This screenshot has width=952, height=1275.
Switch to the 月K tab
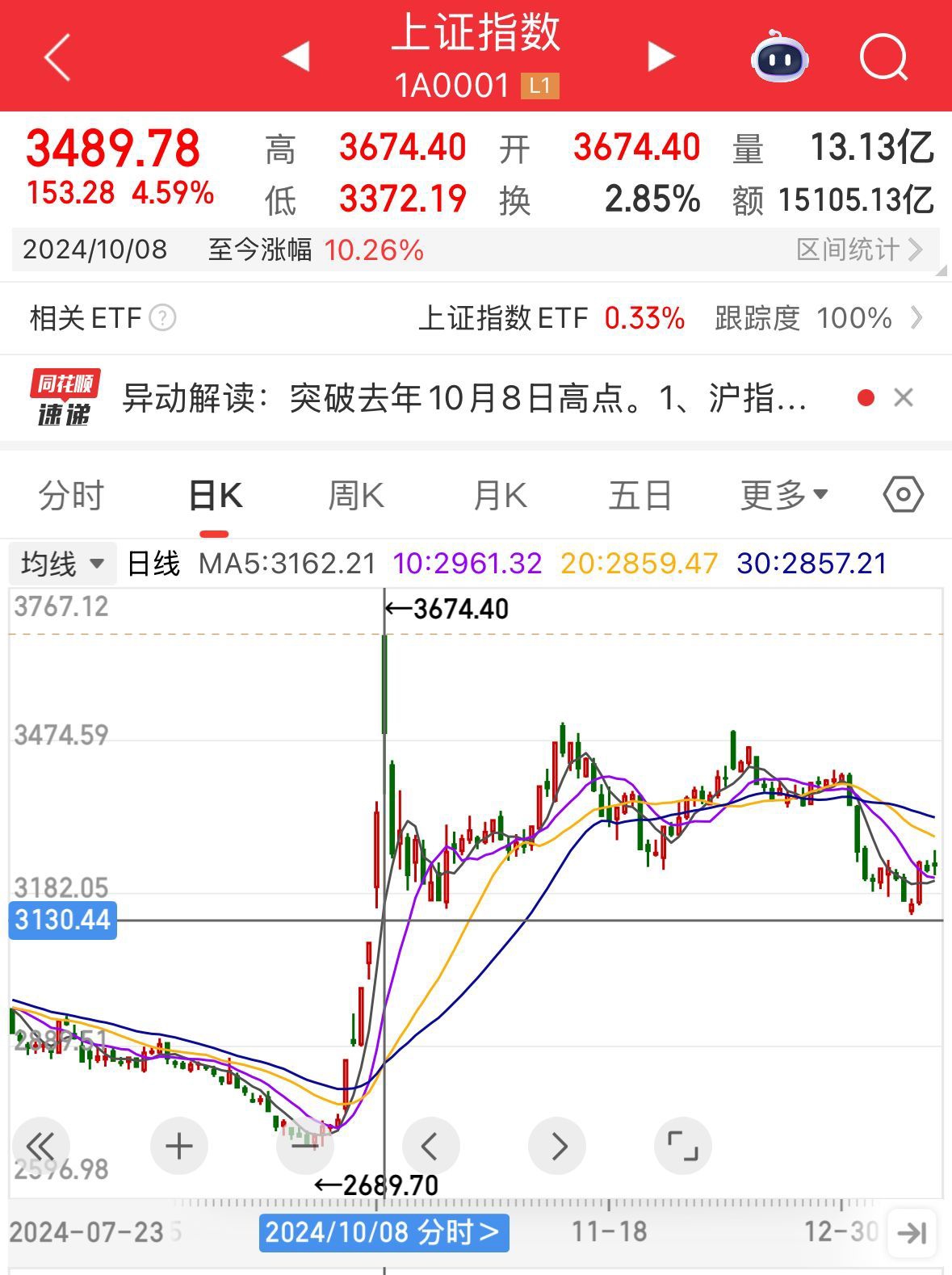click(x=500, y=495)
